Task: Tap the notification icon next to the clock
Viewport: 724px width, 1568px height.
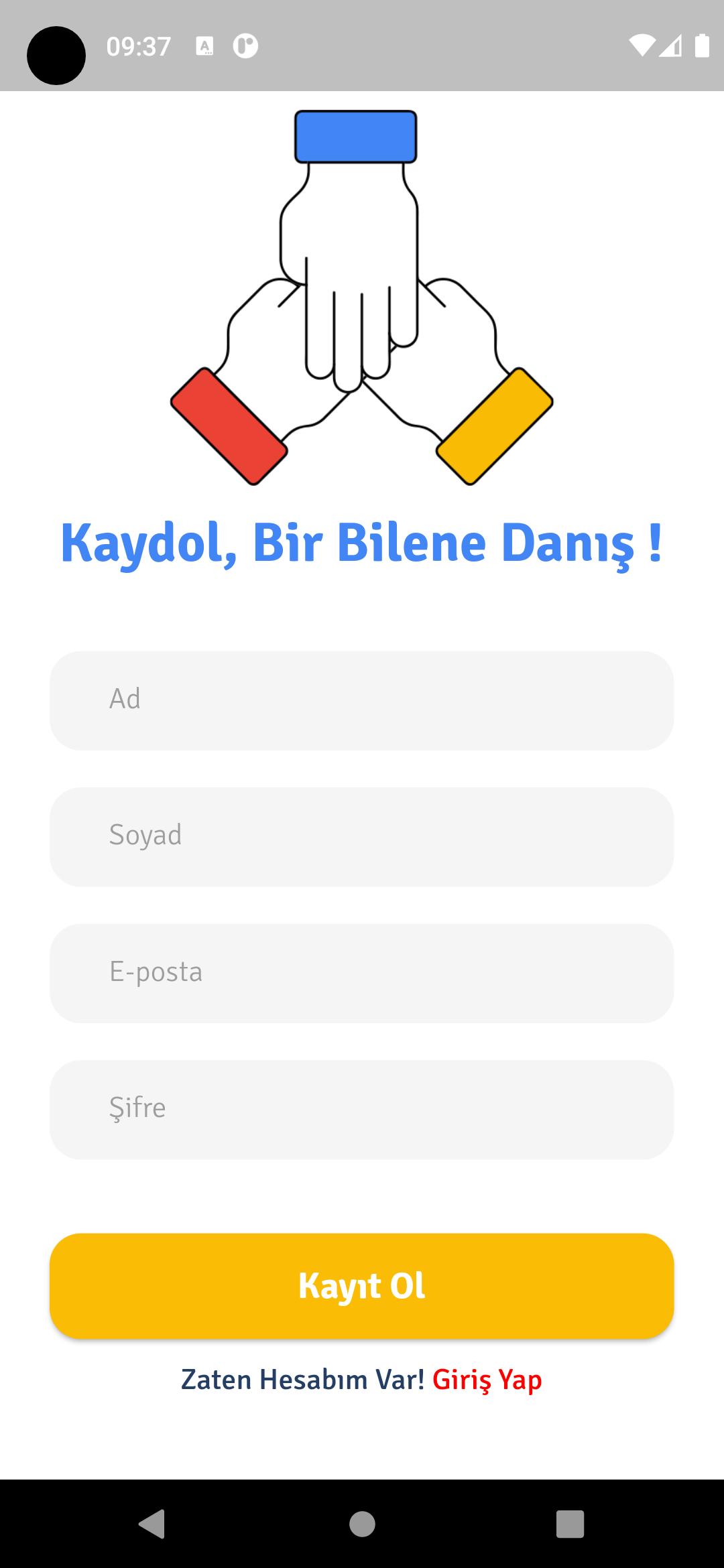Action: [x=245, y=46]
